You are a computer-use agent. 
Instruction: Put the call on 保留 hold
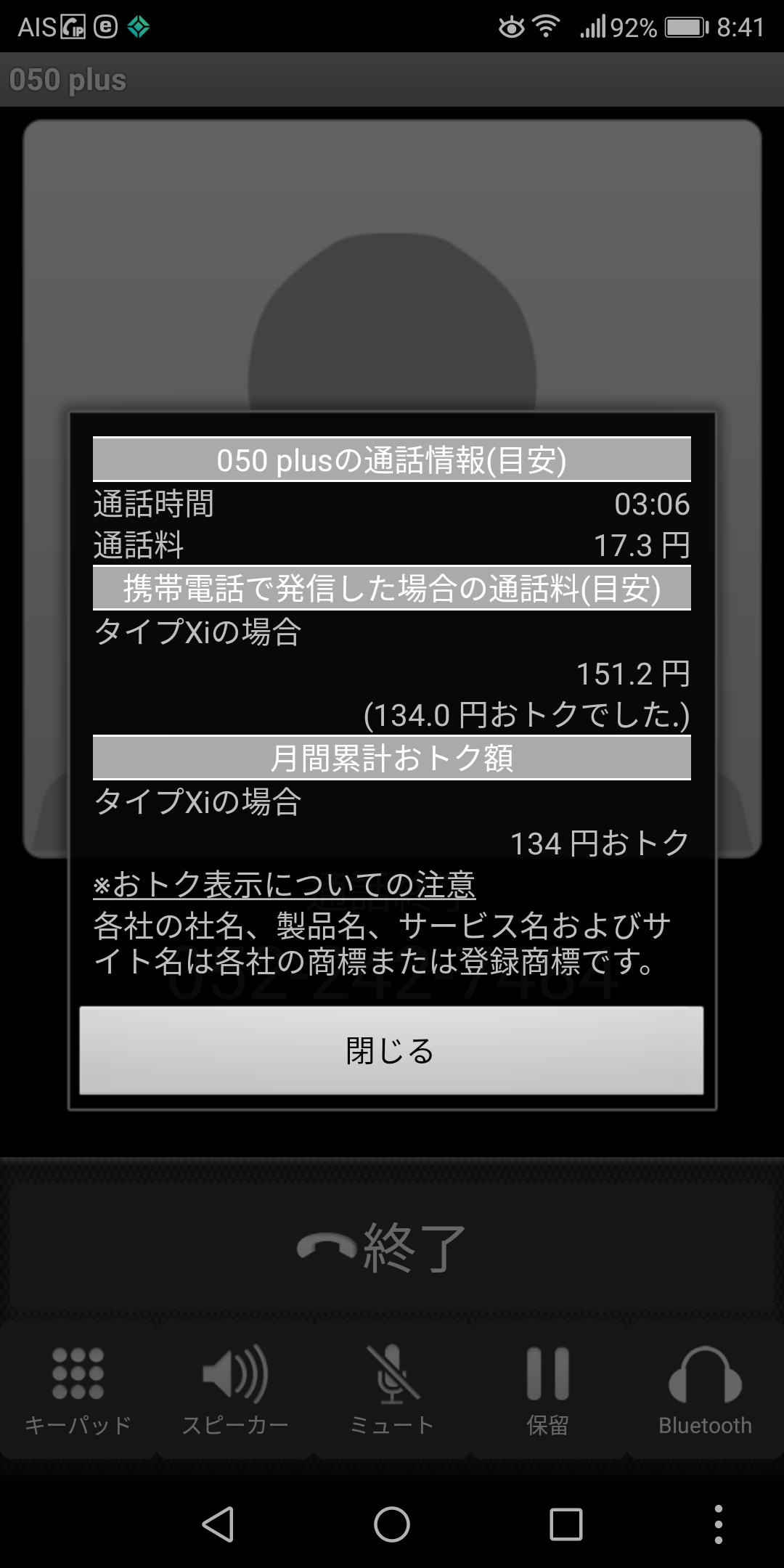click(x=548, y=1391)
